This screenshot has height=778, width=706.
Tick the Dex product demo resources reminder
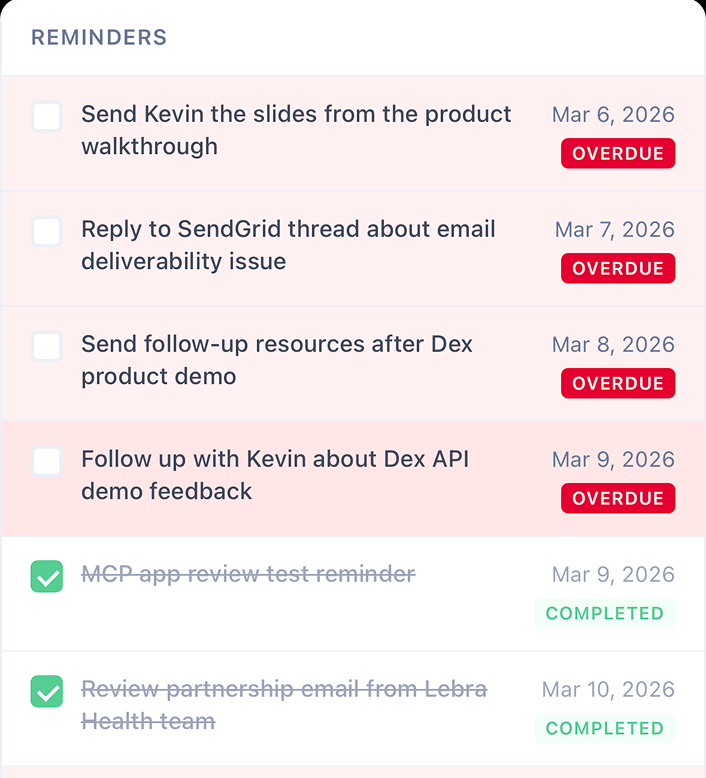(47, 347)
